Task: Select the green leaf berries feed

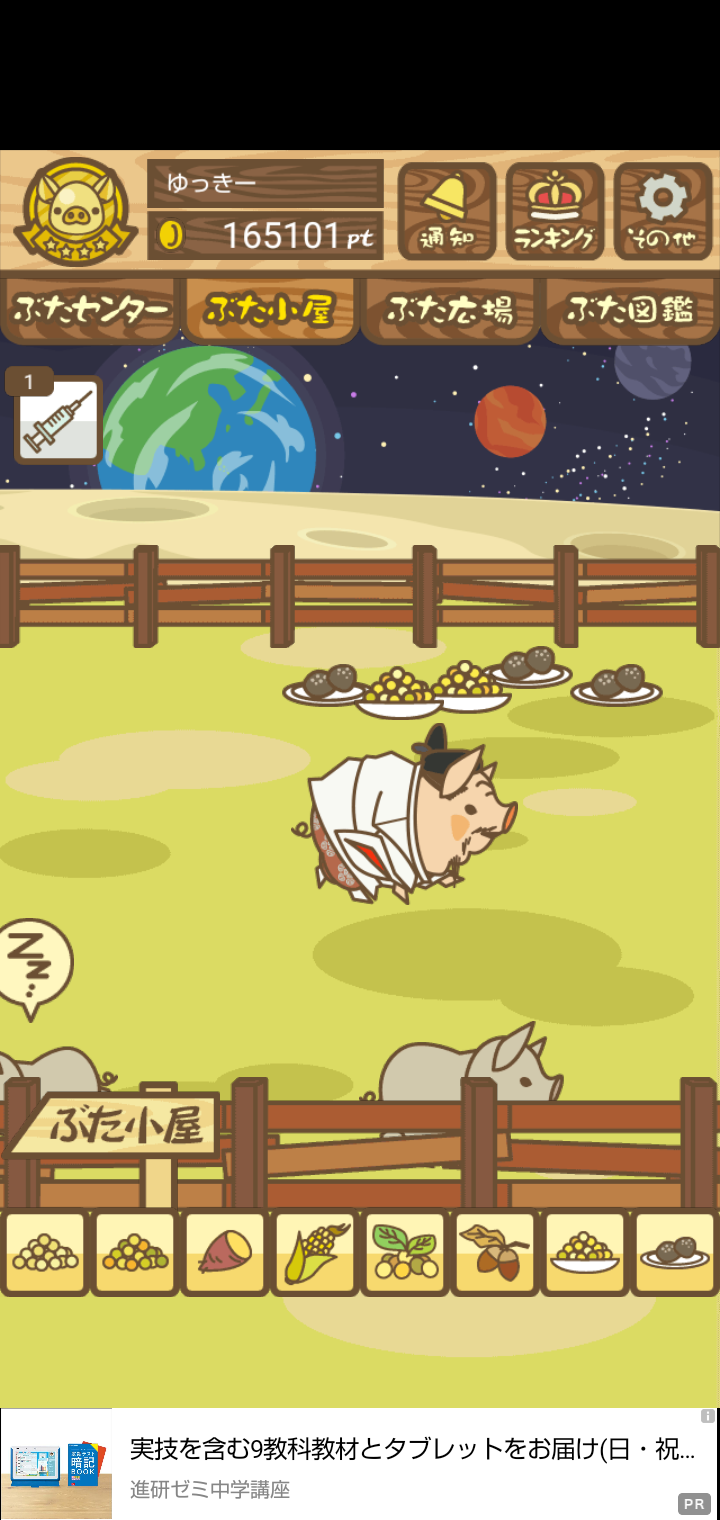Action: pos(405,1253)
